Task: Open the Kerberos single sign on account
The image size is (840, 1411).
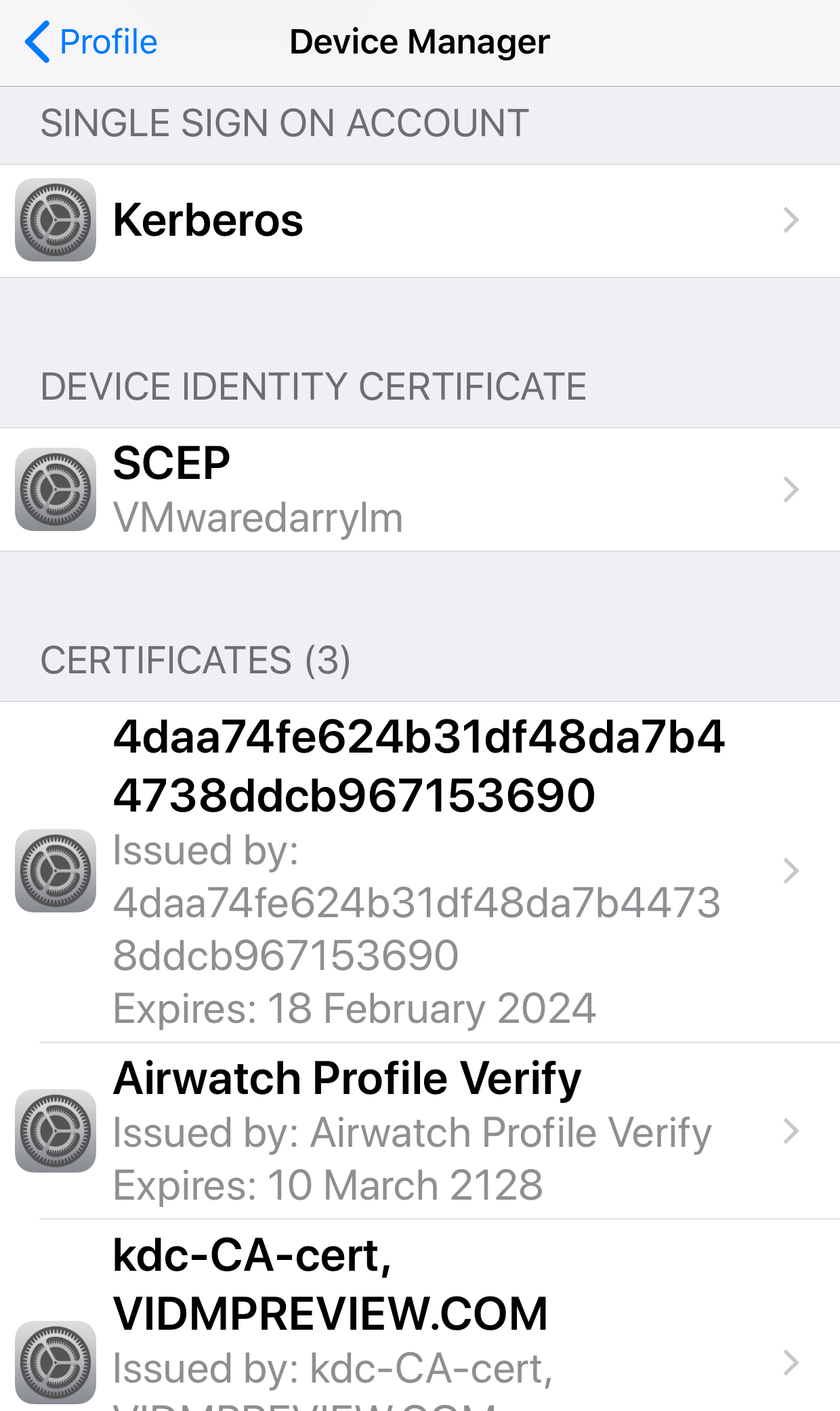Action: click(420, 221)
